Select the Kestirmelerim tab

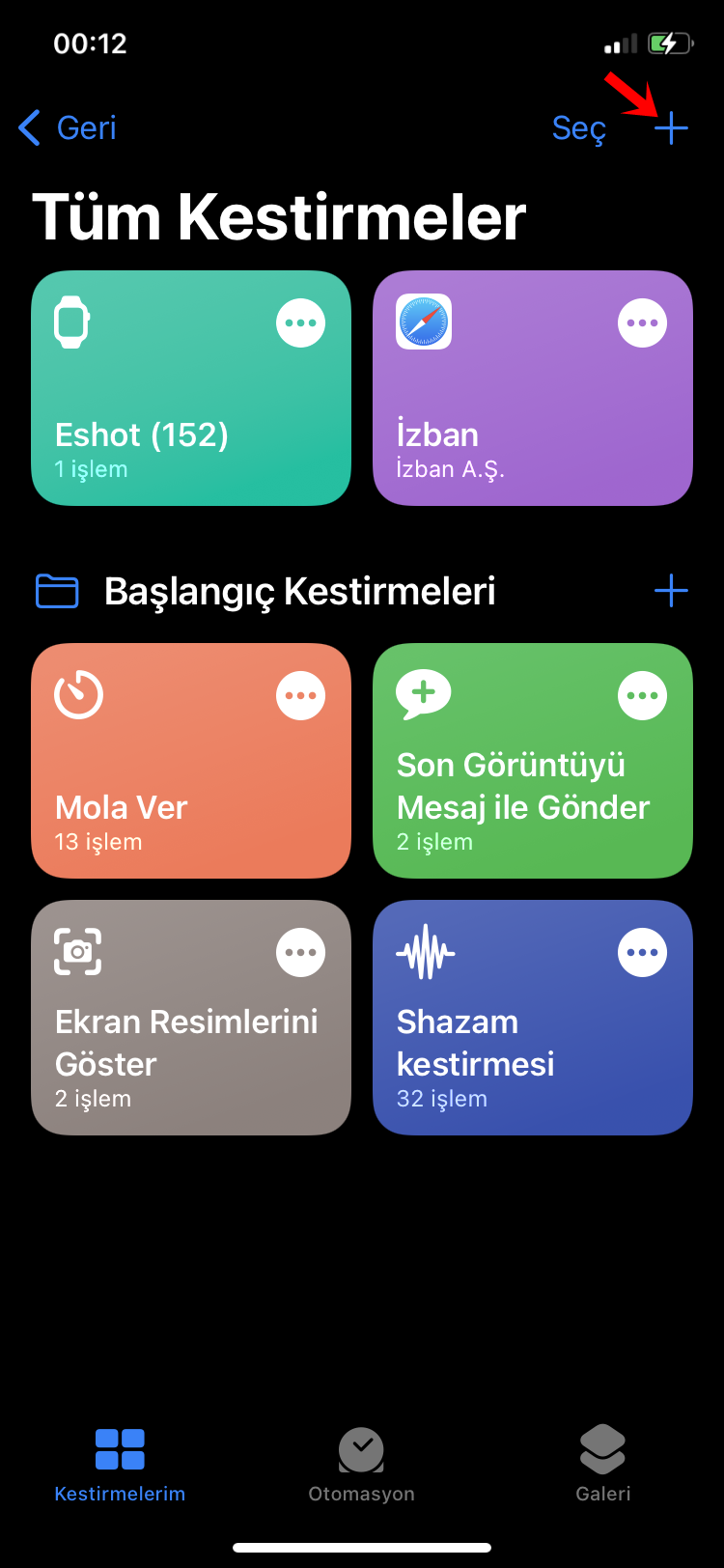tap(120, 1464)
